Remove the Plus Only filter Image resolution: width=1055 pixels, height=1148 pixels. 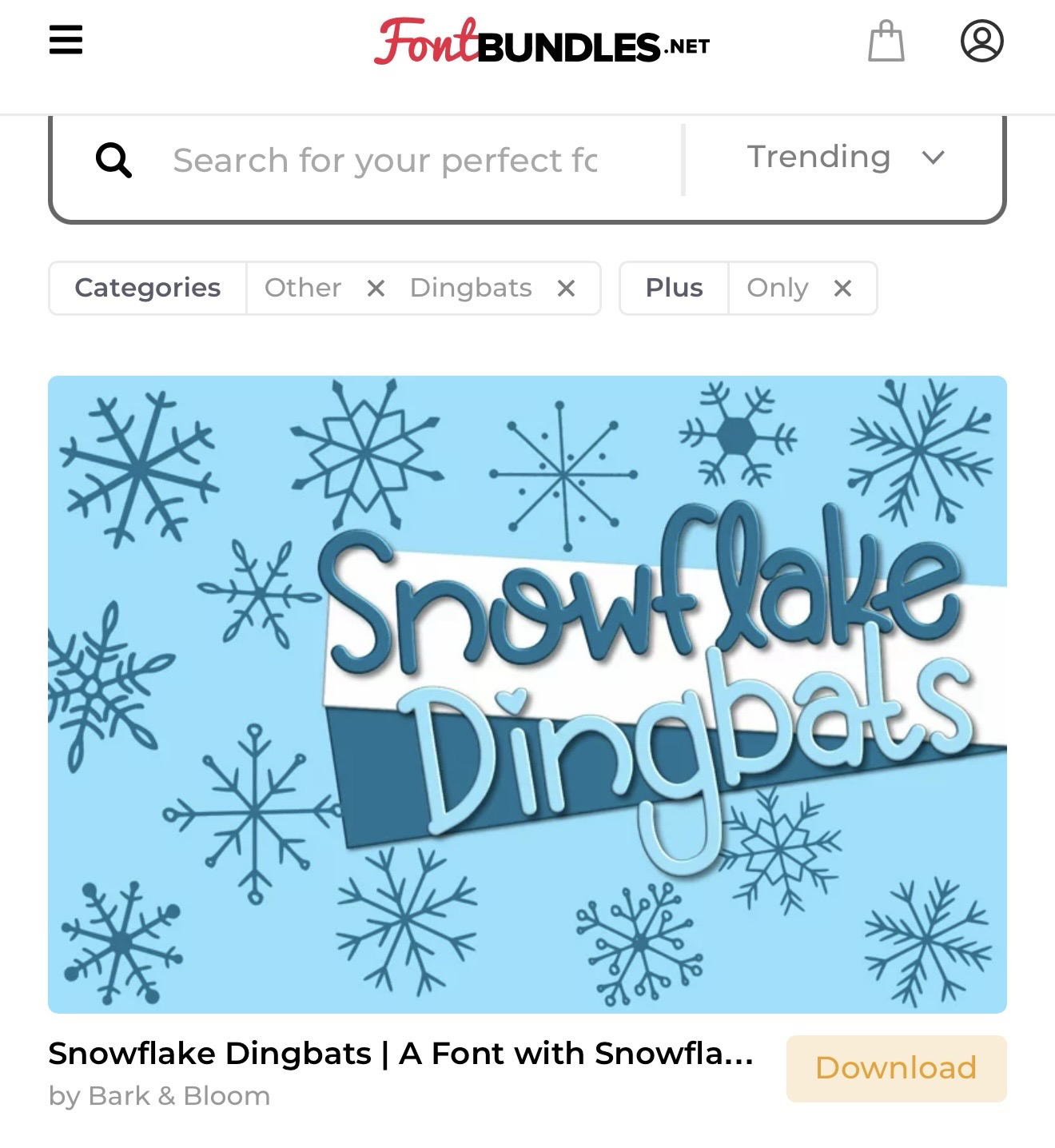click(842, 289)
